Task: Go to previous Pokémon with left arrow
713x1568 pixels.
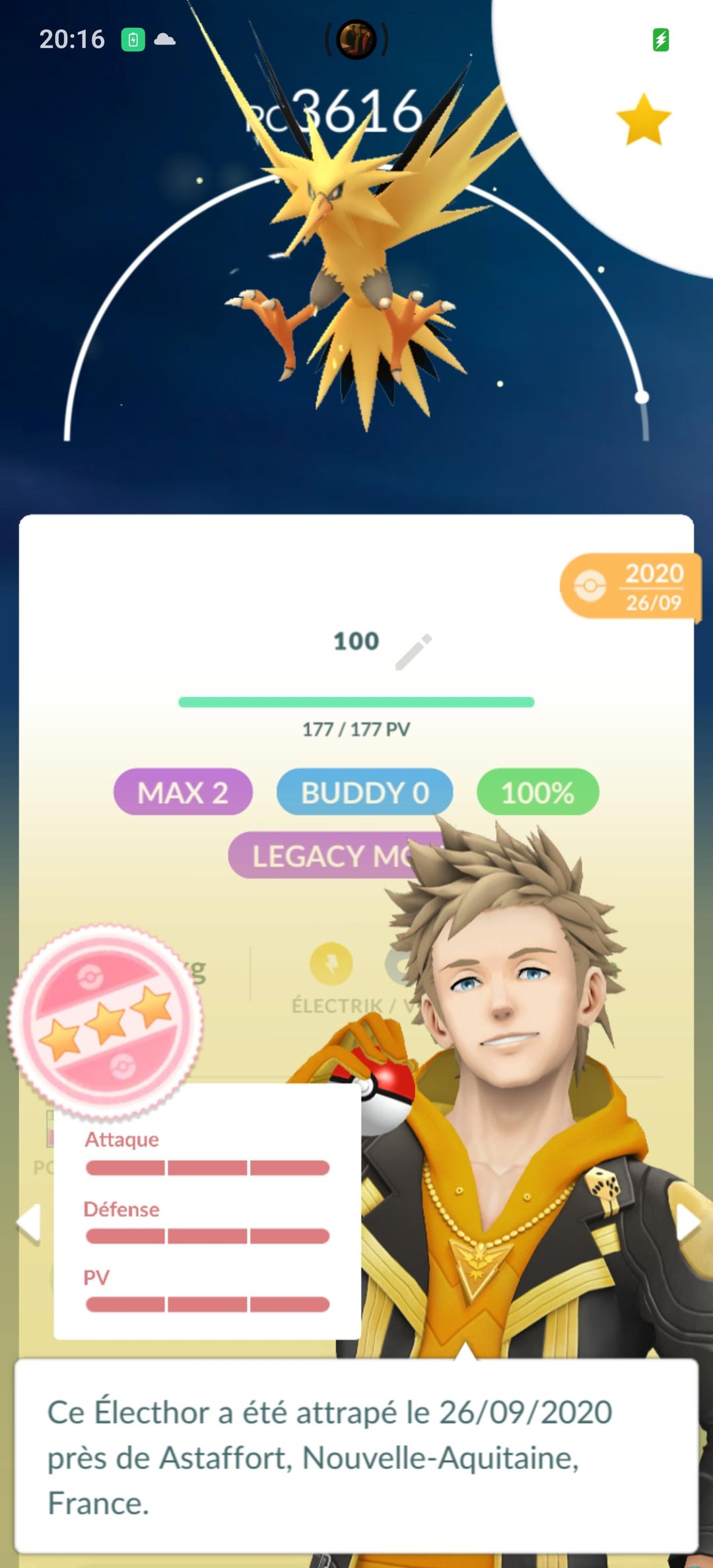Action: [x=30, y=1223]
